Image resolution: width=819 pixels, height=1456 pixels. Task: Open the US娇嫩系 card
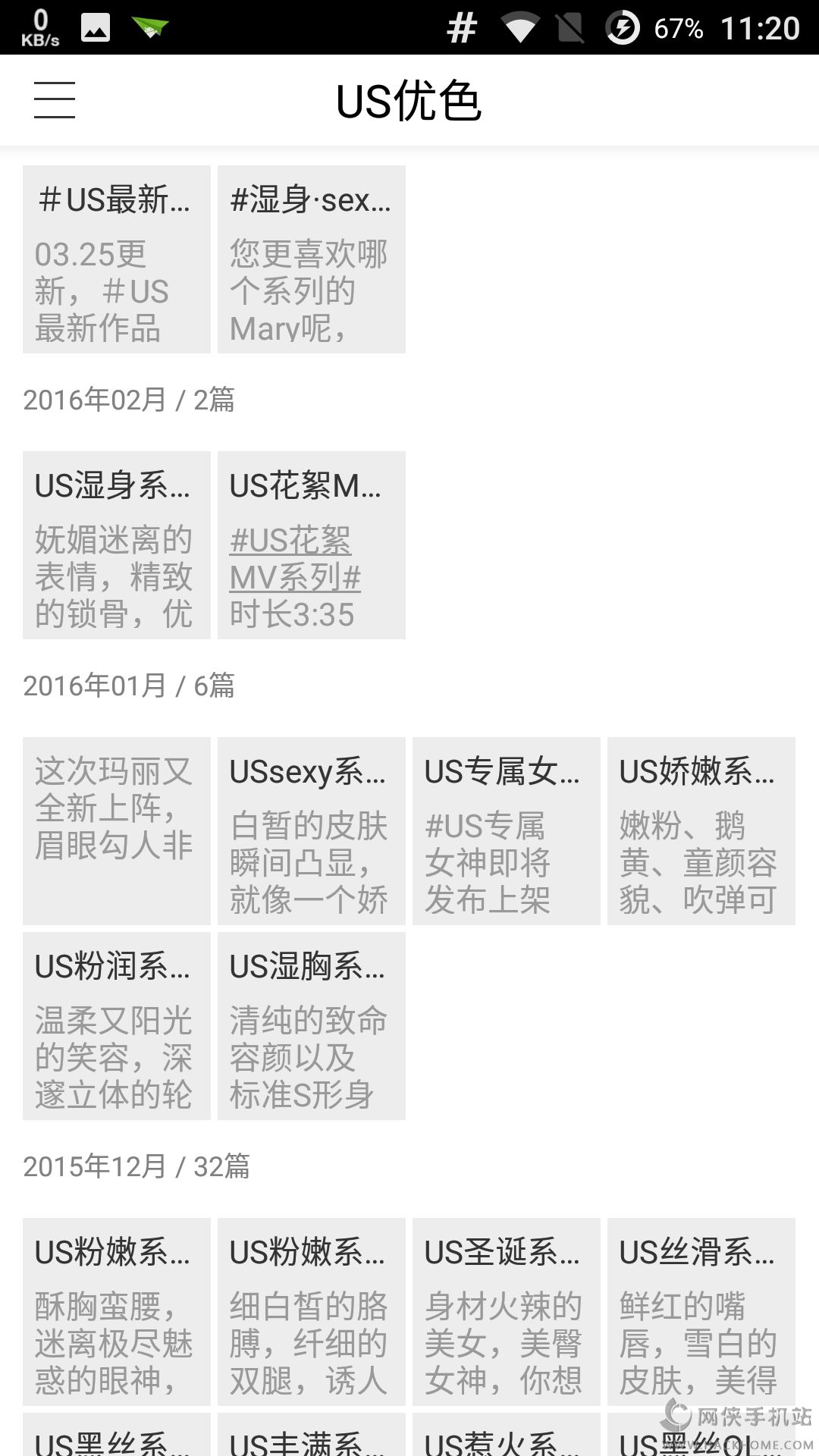(701, 831)
